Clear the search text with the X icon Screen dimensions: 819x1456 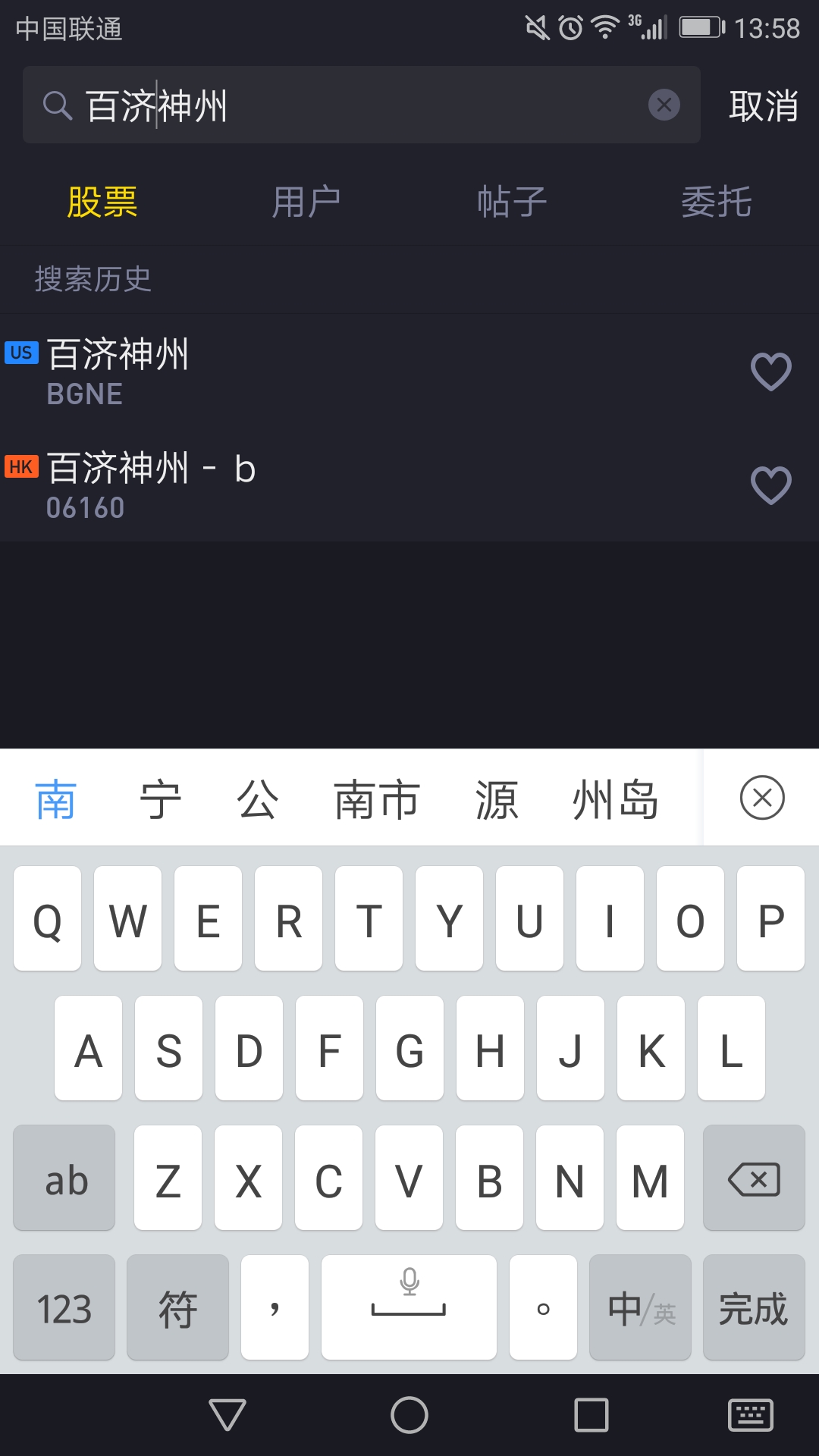pos(664,105)
